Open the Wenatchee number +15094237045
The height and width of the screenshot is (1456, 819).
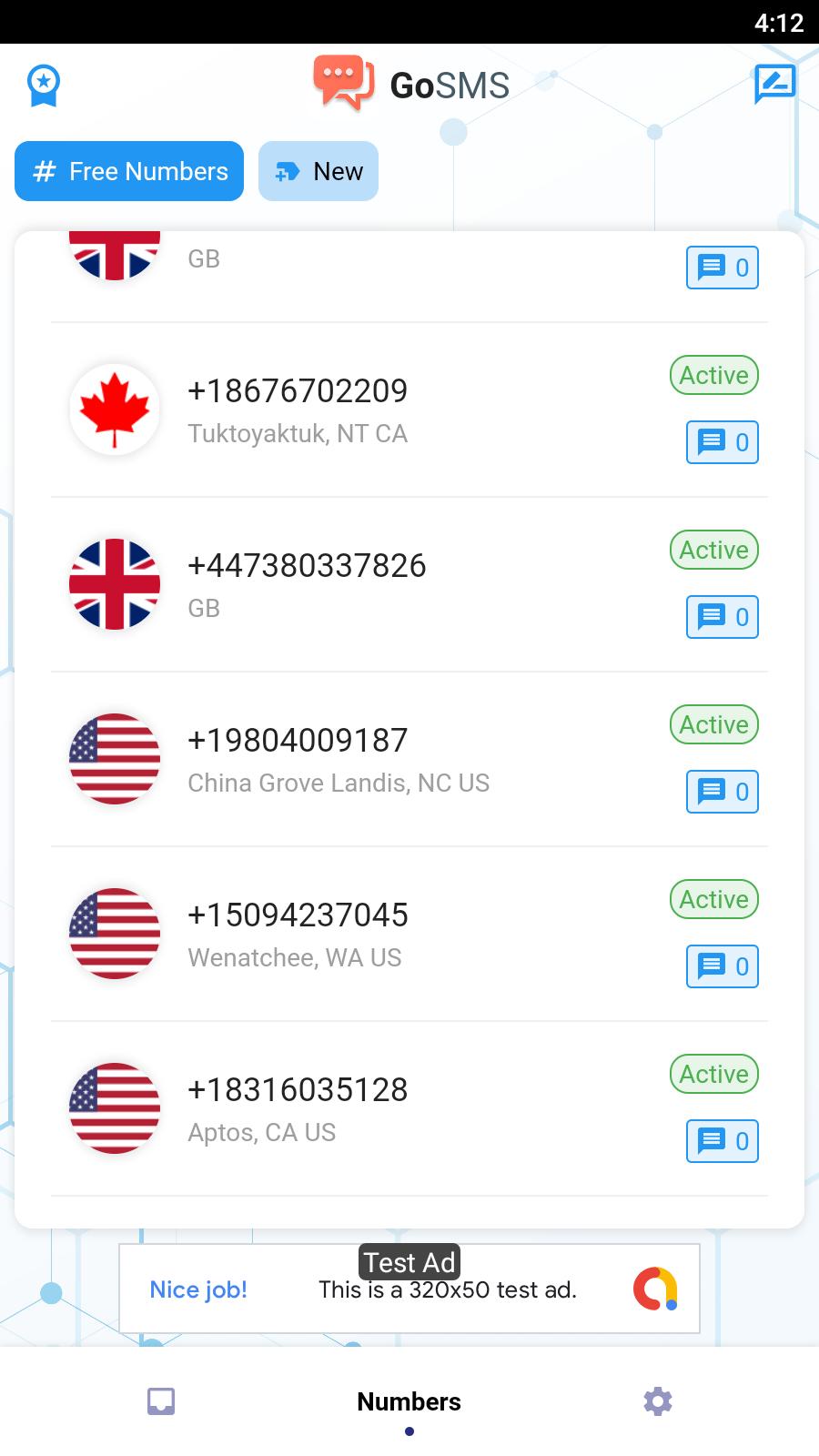(409, 934)
